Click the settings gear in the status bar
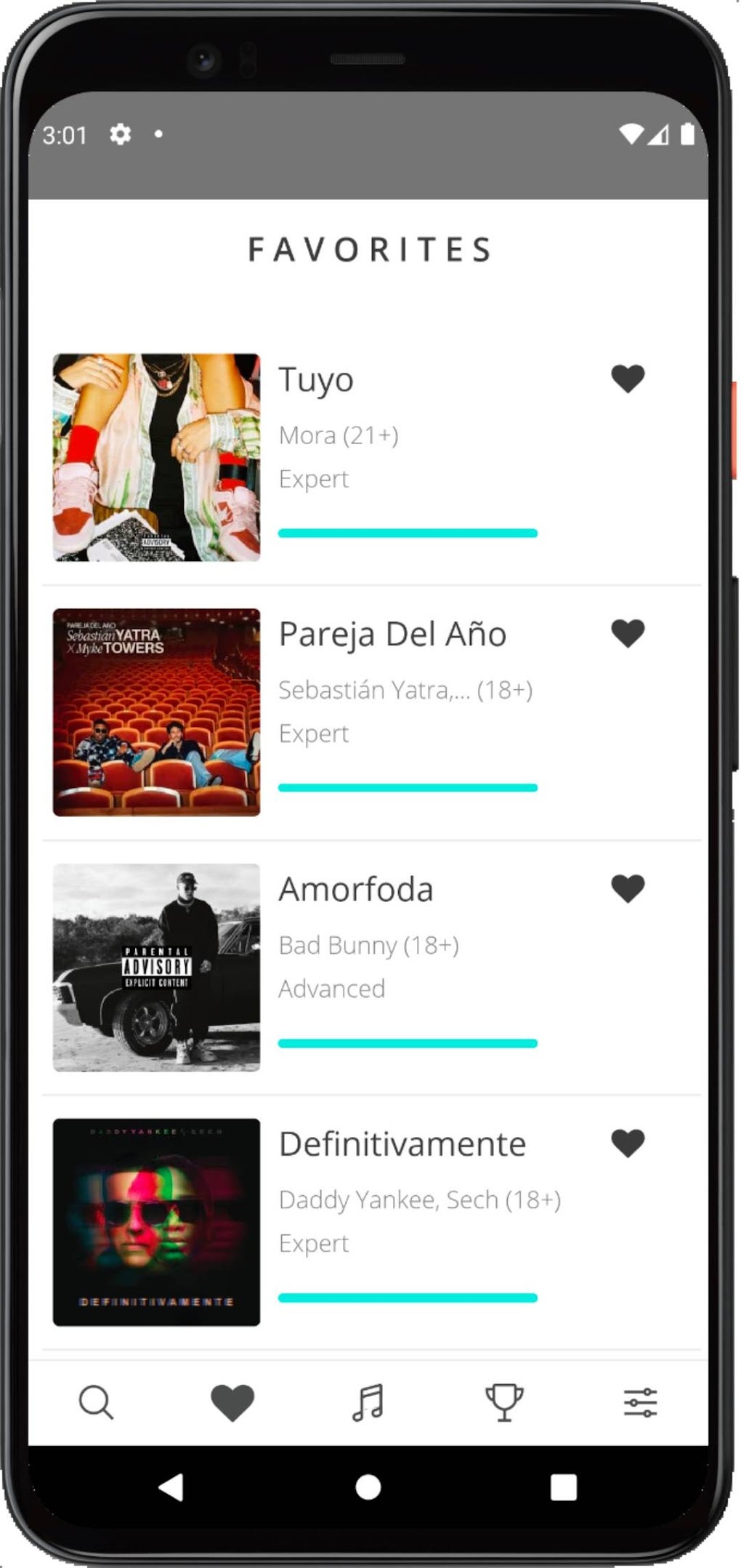Screen dimensions: 741x1568 [121, 134]
